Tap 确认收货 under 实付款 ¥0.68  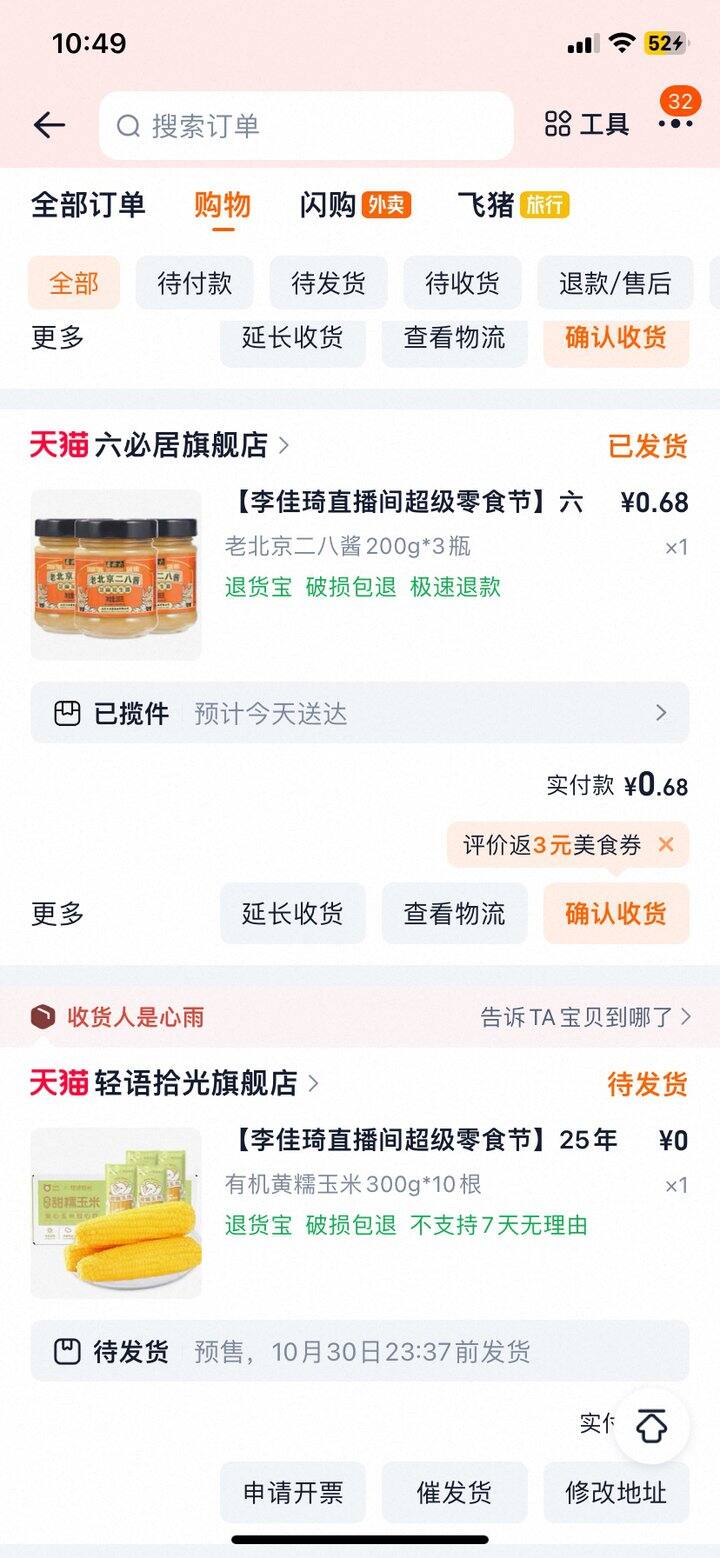(615, 913)
